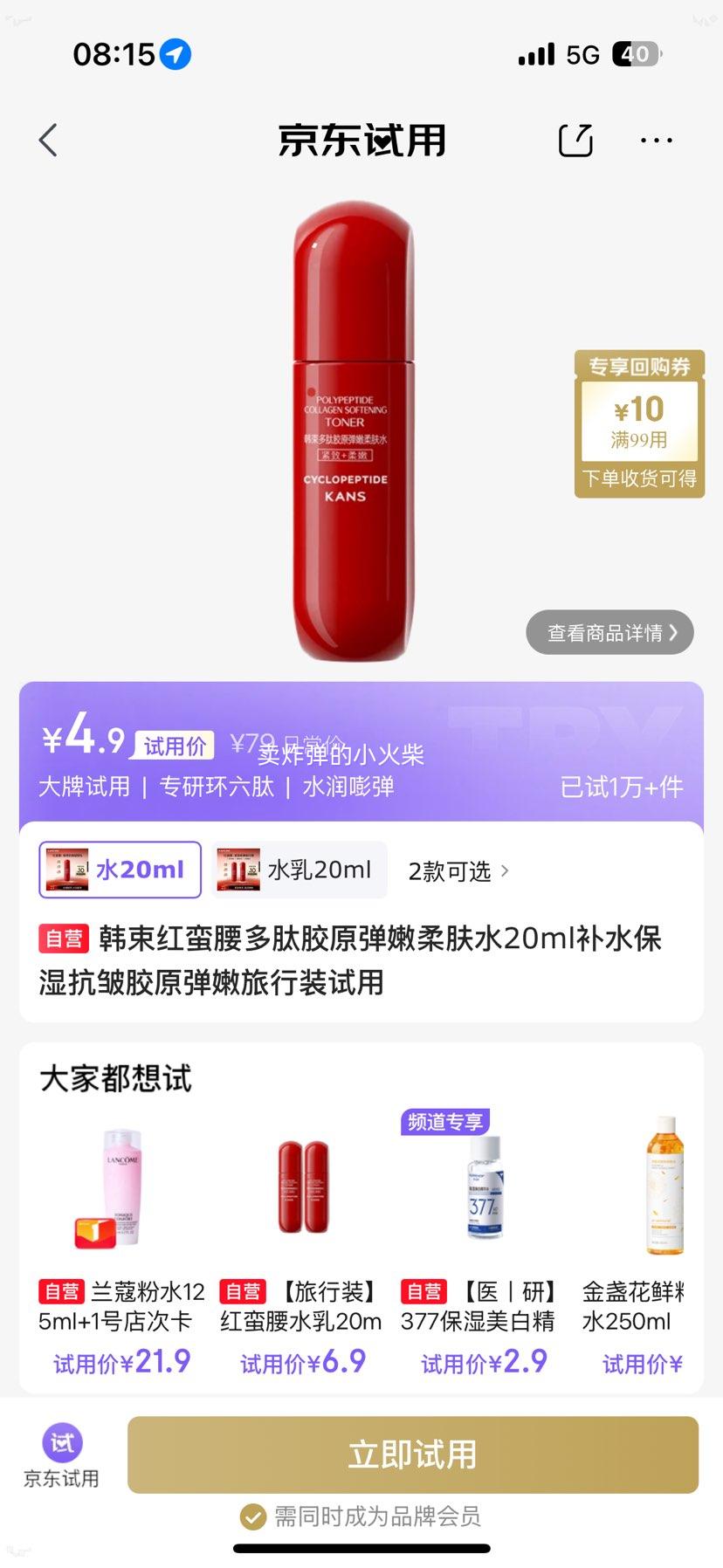723x1568 pixels.
Task: Tap the 自营 tag on the 兰蔻粉水 item
Action: coord(62,1291)
